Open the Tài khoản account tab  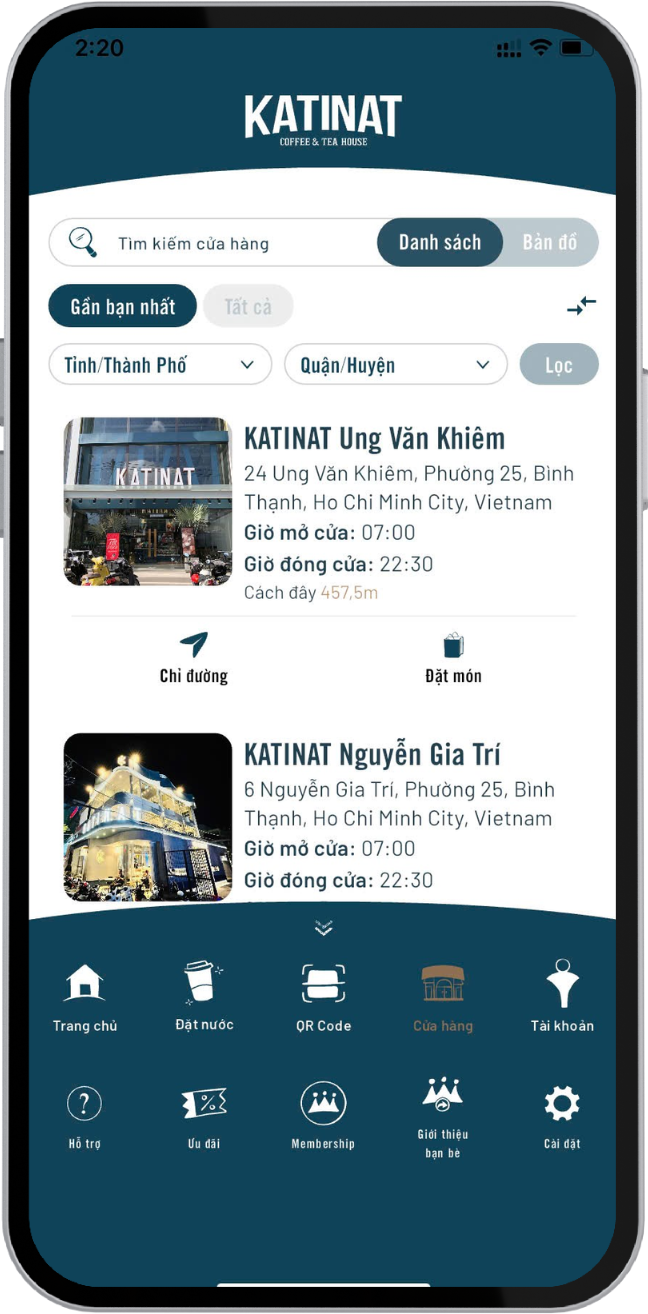point(562,996)
